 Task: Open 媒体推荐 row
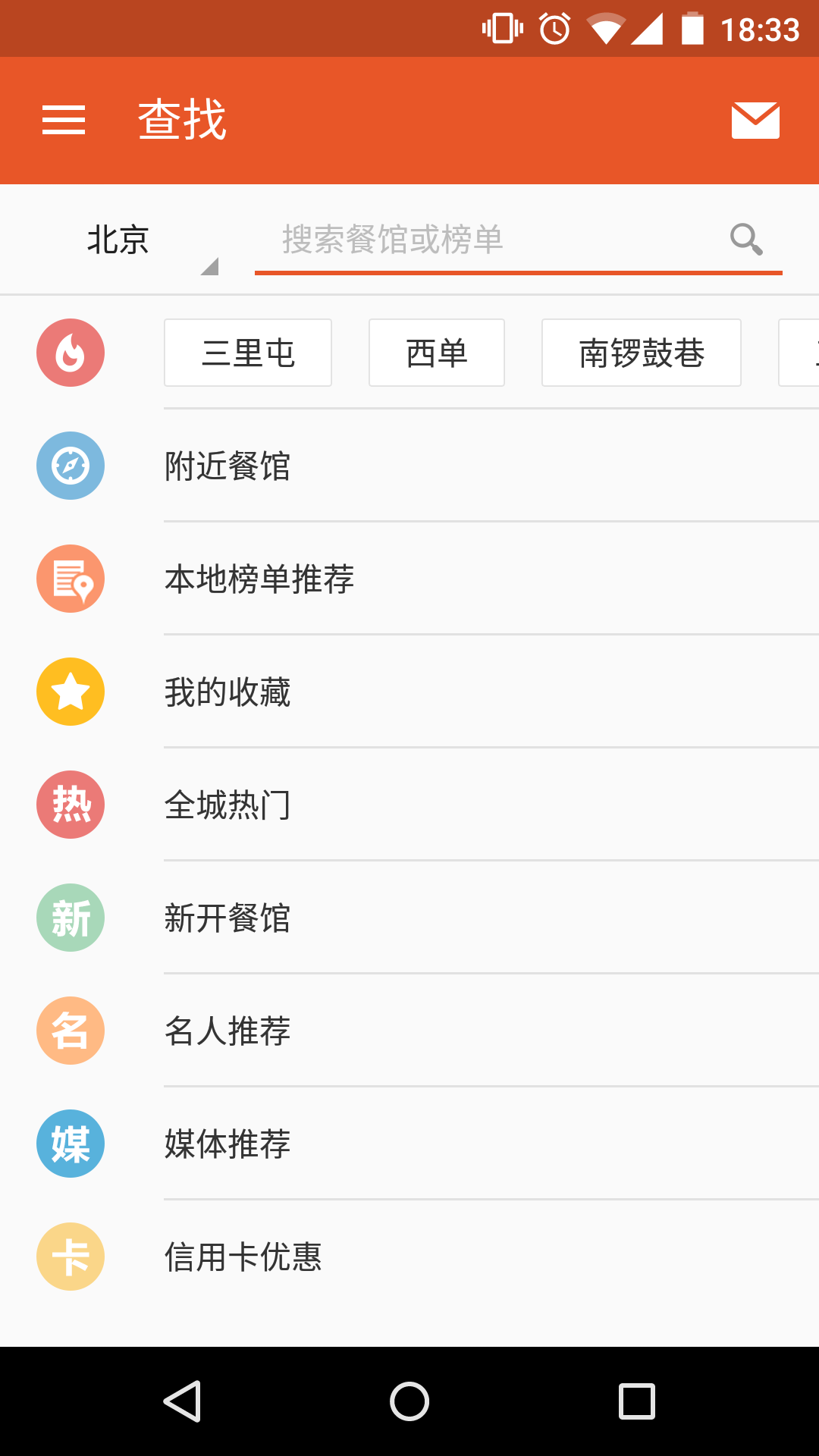point(409,1144)
